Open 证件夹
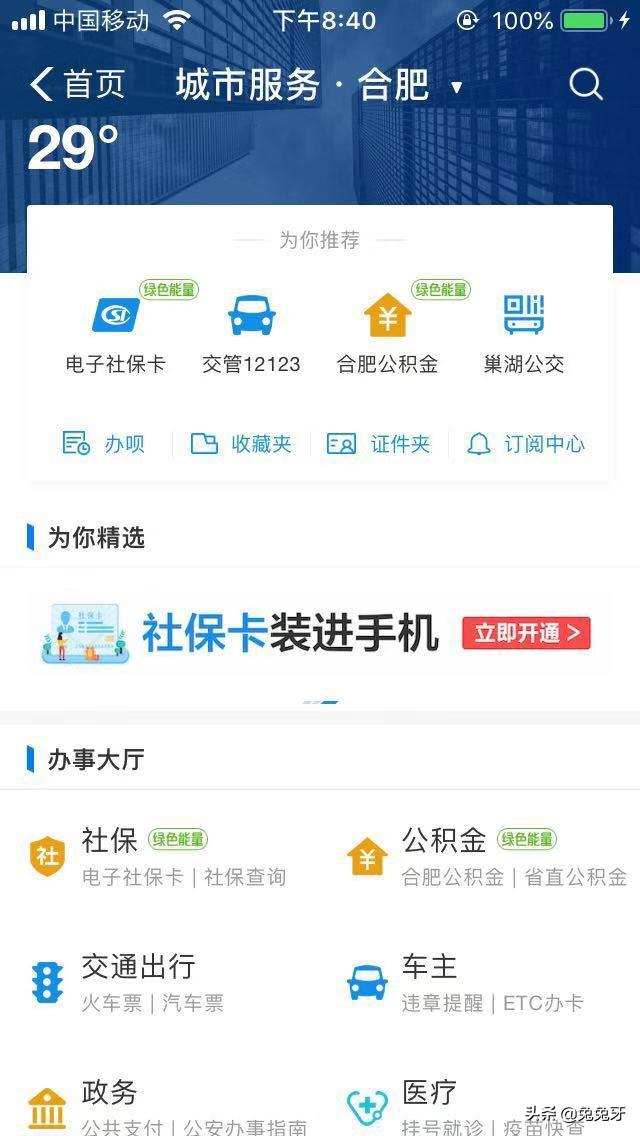The height and width of the screenshot is (1136, 640). pos(379,444)
